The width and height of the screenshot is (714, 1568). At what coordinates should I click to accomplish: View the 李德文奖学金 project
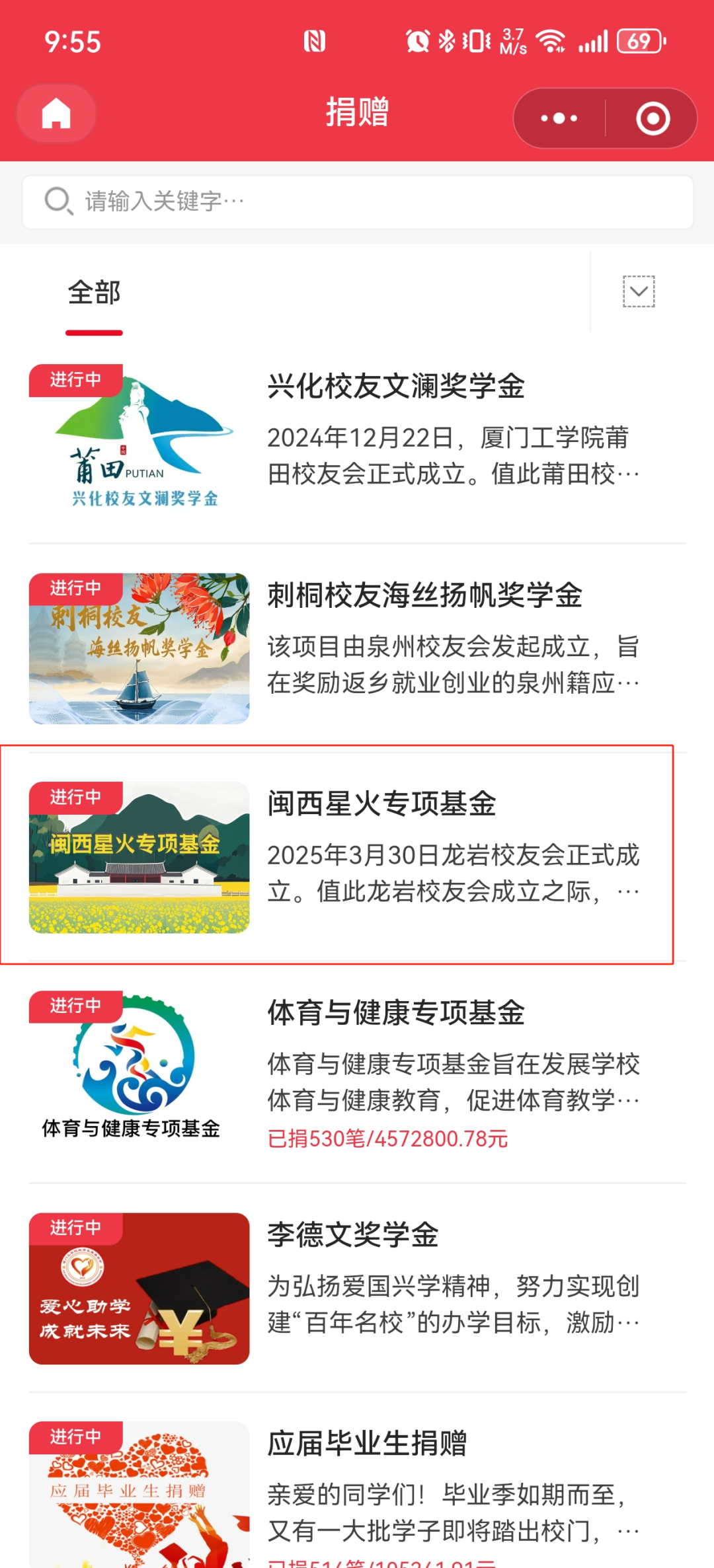(352, 1234)
